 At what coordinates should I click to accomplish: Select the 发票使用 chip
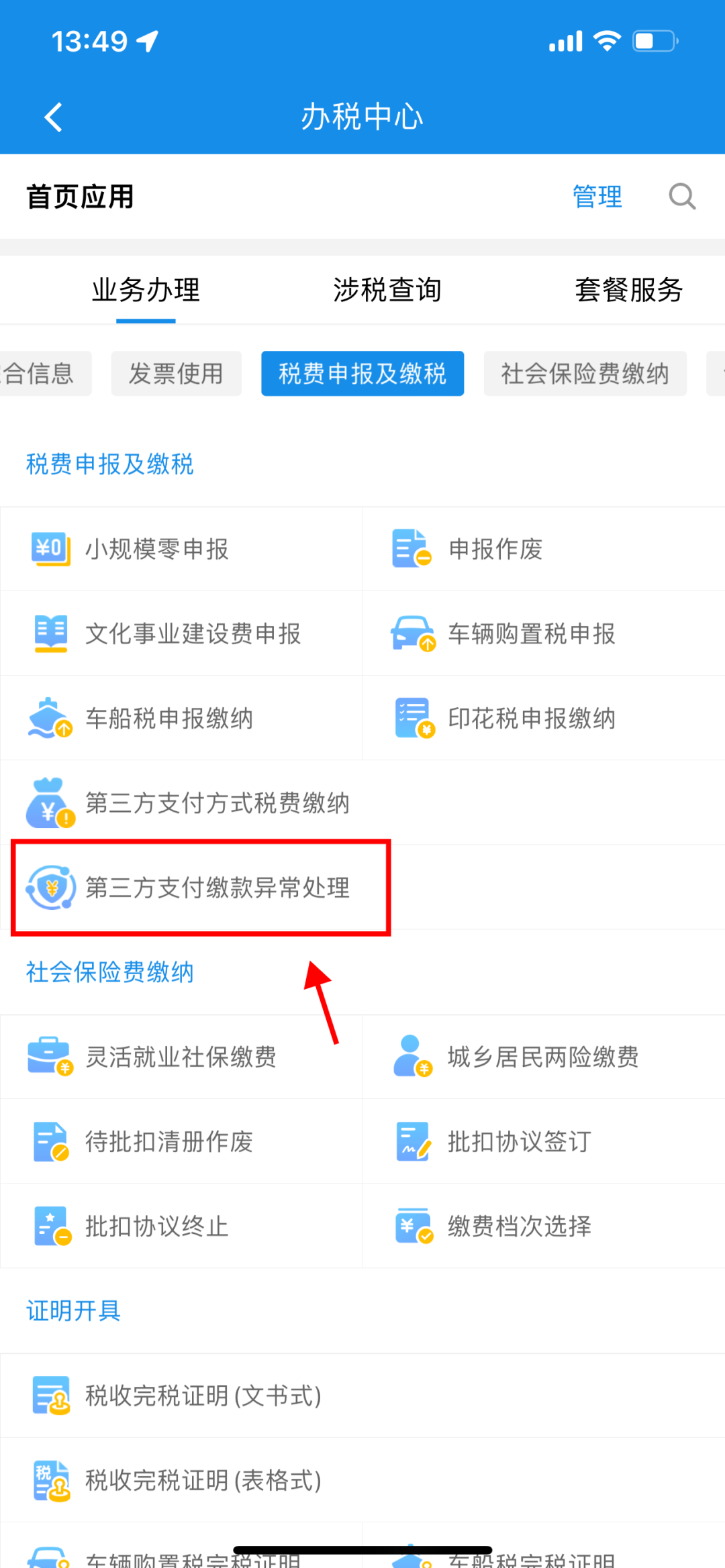(176, 374)
